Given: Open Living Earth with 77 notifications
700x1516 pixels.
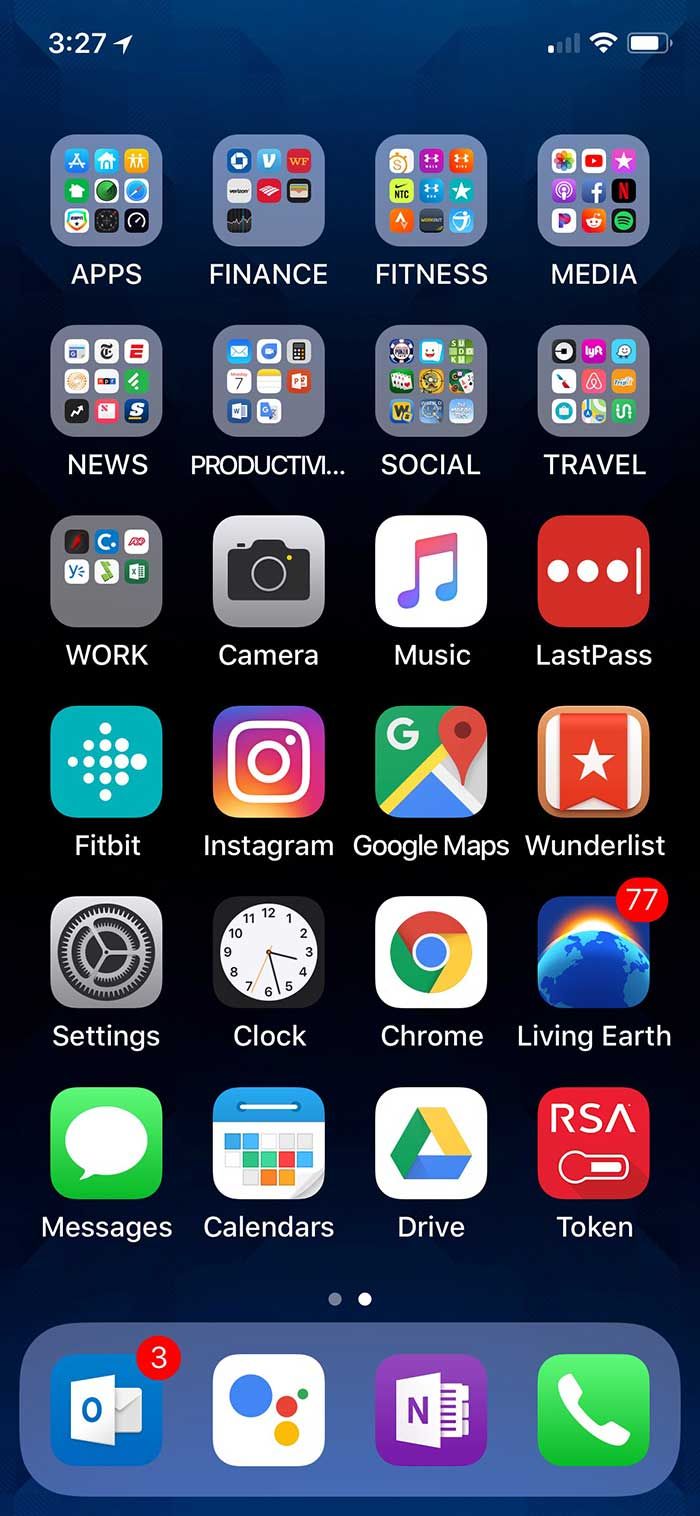Looking at the screenshot, I should tap(593, 952).
